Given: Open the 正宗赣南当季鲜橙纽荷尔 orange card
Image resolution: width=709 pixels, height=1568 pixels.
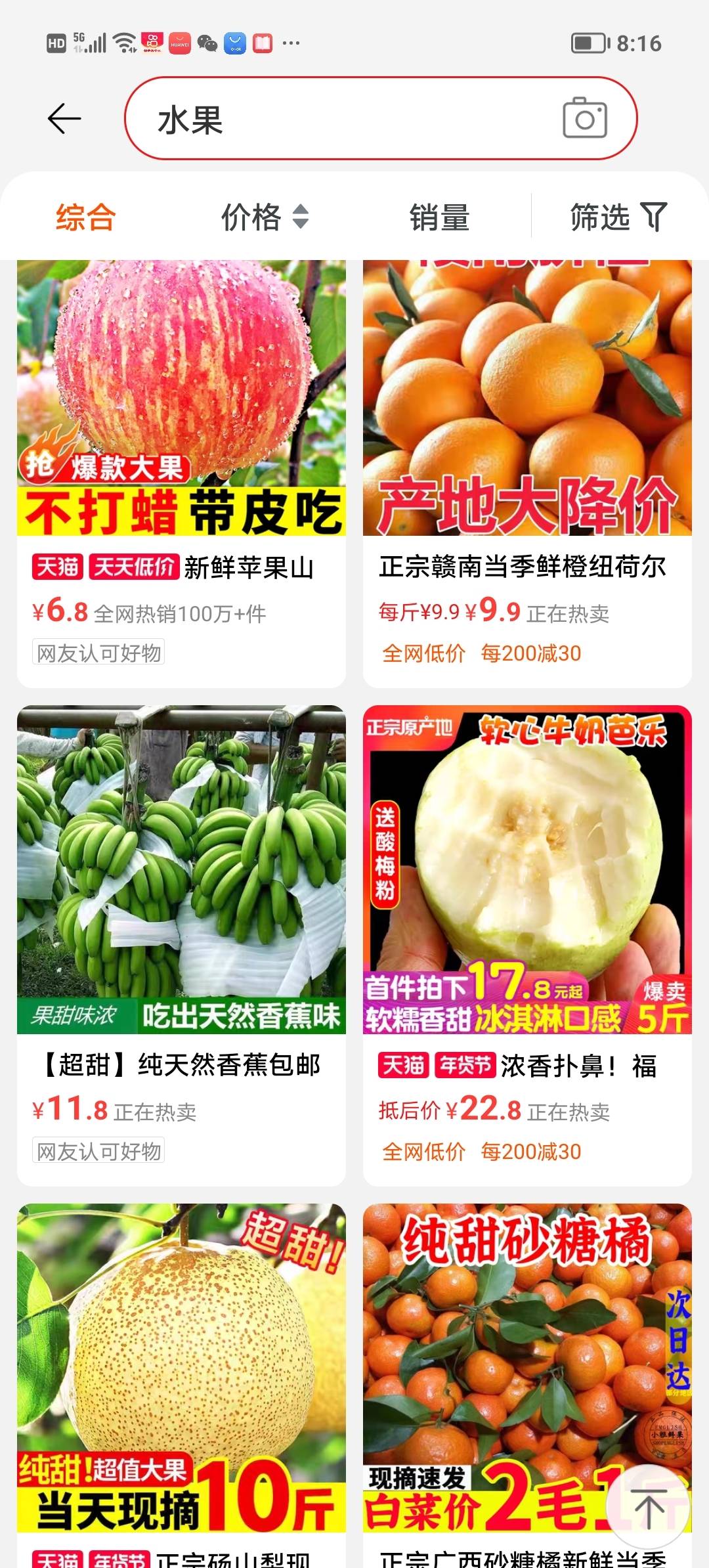Looking at the screenshot, I should tap(527, 473).
